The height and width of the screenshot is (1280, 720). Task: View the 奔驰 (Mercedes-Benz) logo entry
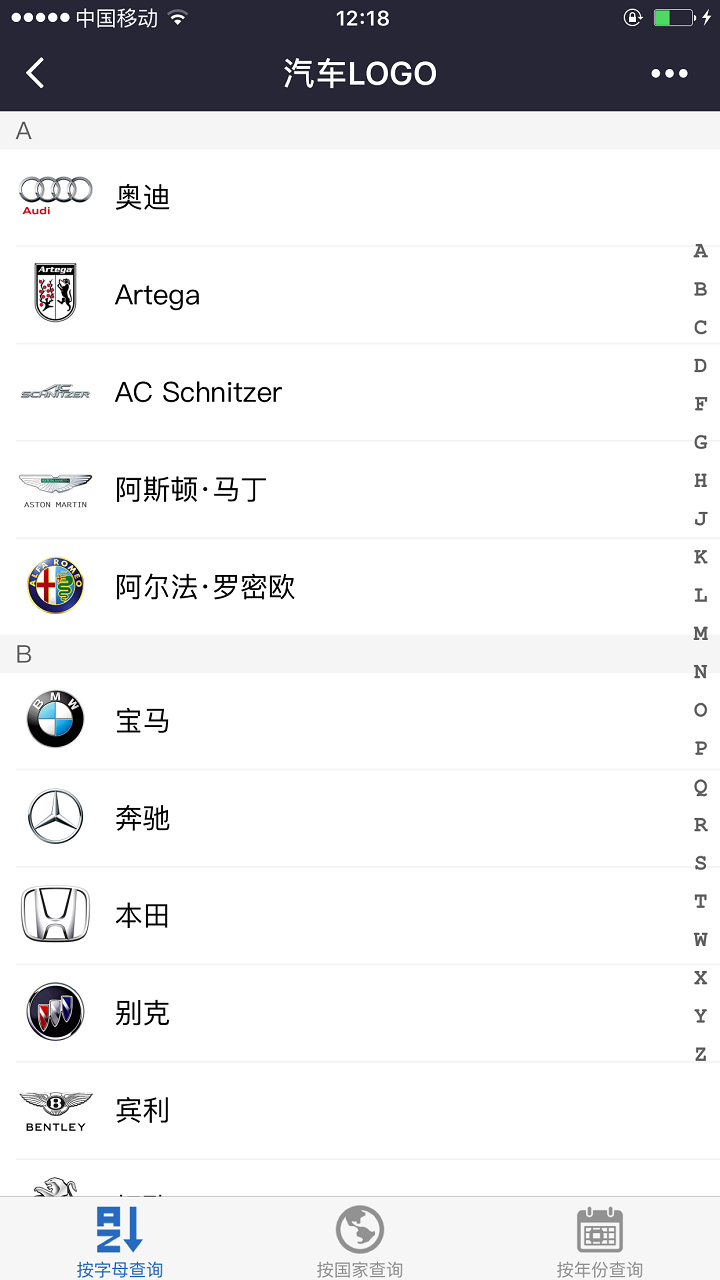(360, 818)
